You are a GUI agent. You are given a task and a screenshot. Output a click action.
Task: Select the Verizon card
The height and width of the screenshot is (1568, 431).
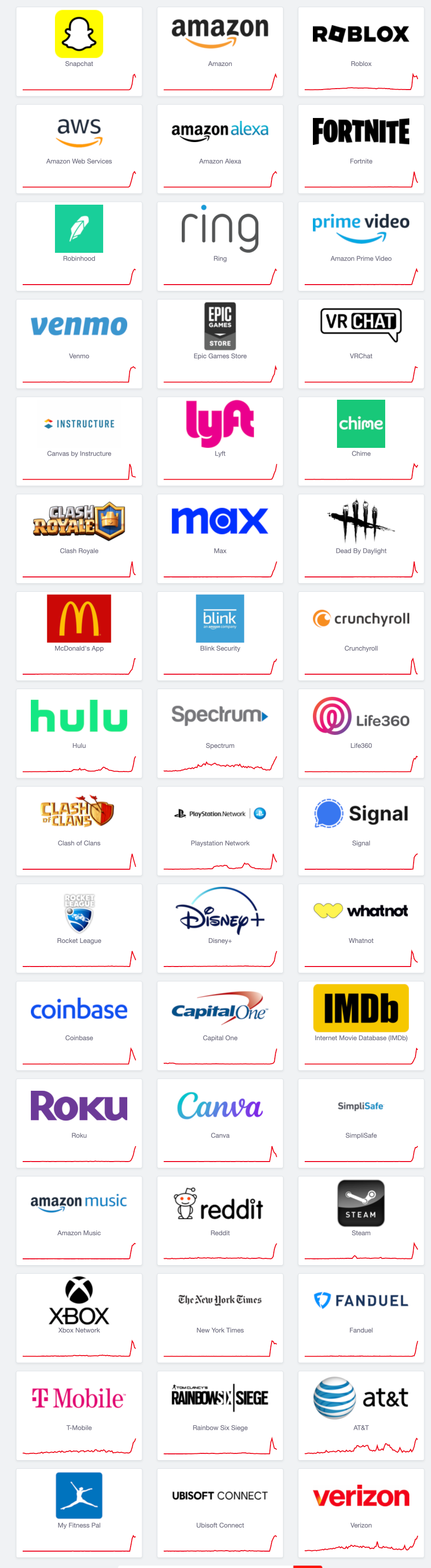(361, 1512)
